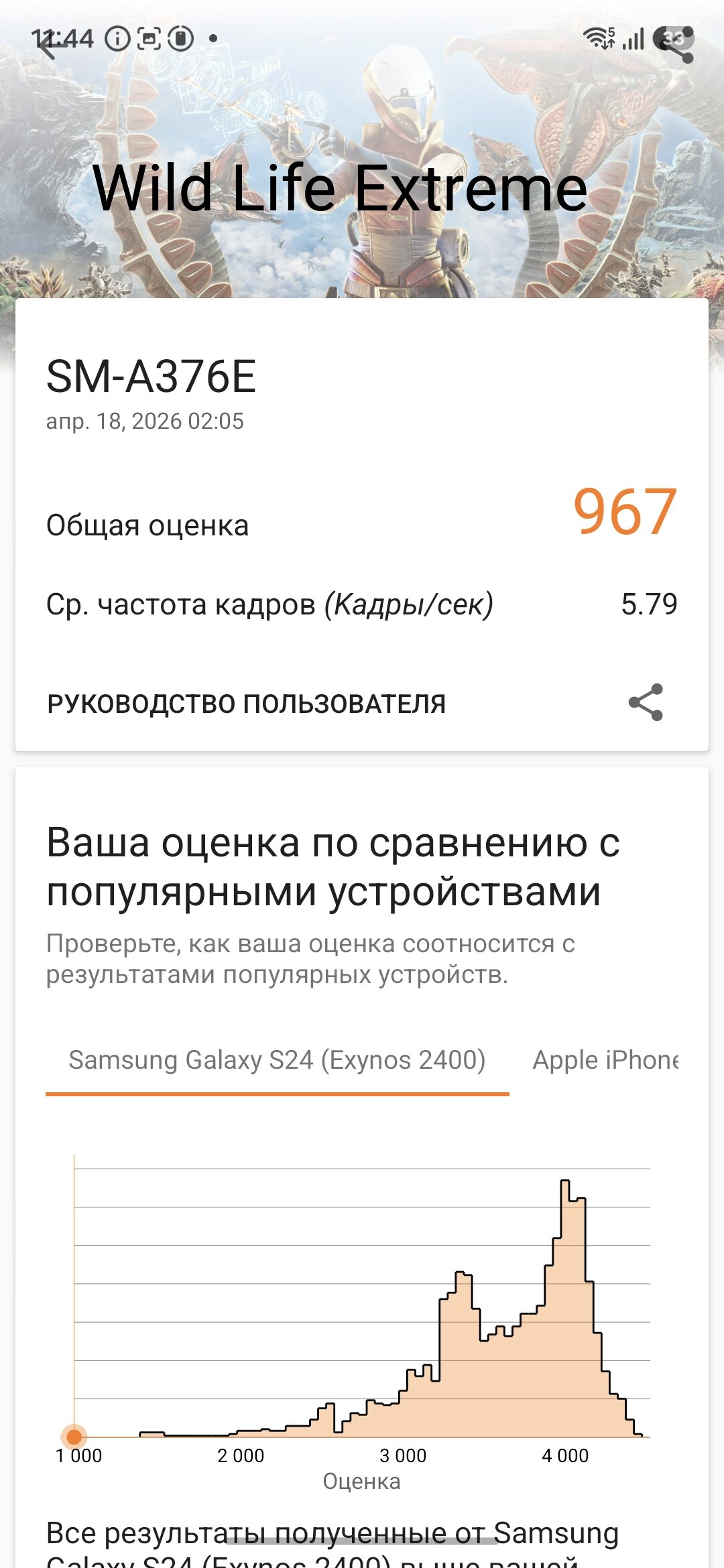Share result via top-right share icon
The image size is (724, 1568).
click(x=677, y=46)
